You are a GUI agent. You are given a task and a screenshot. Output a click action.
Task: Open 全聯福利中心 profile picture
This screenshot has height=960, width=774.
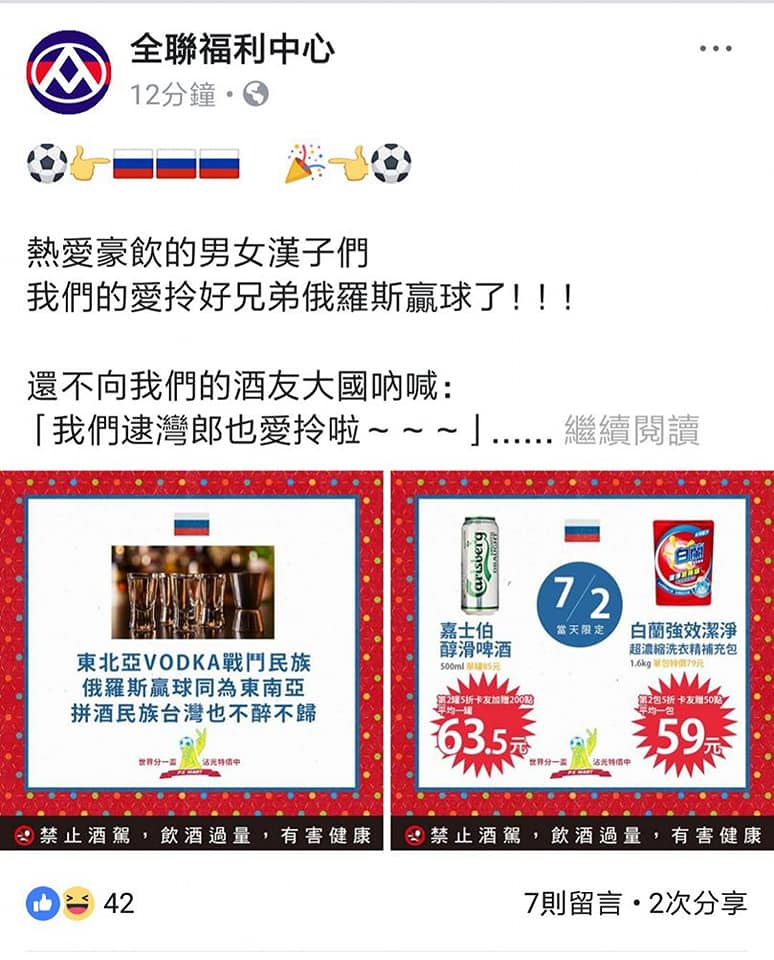tap(69, 71)
